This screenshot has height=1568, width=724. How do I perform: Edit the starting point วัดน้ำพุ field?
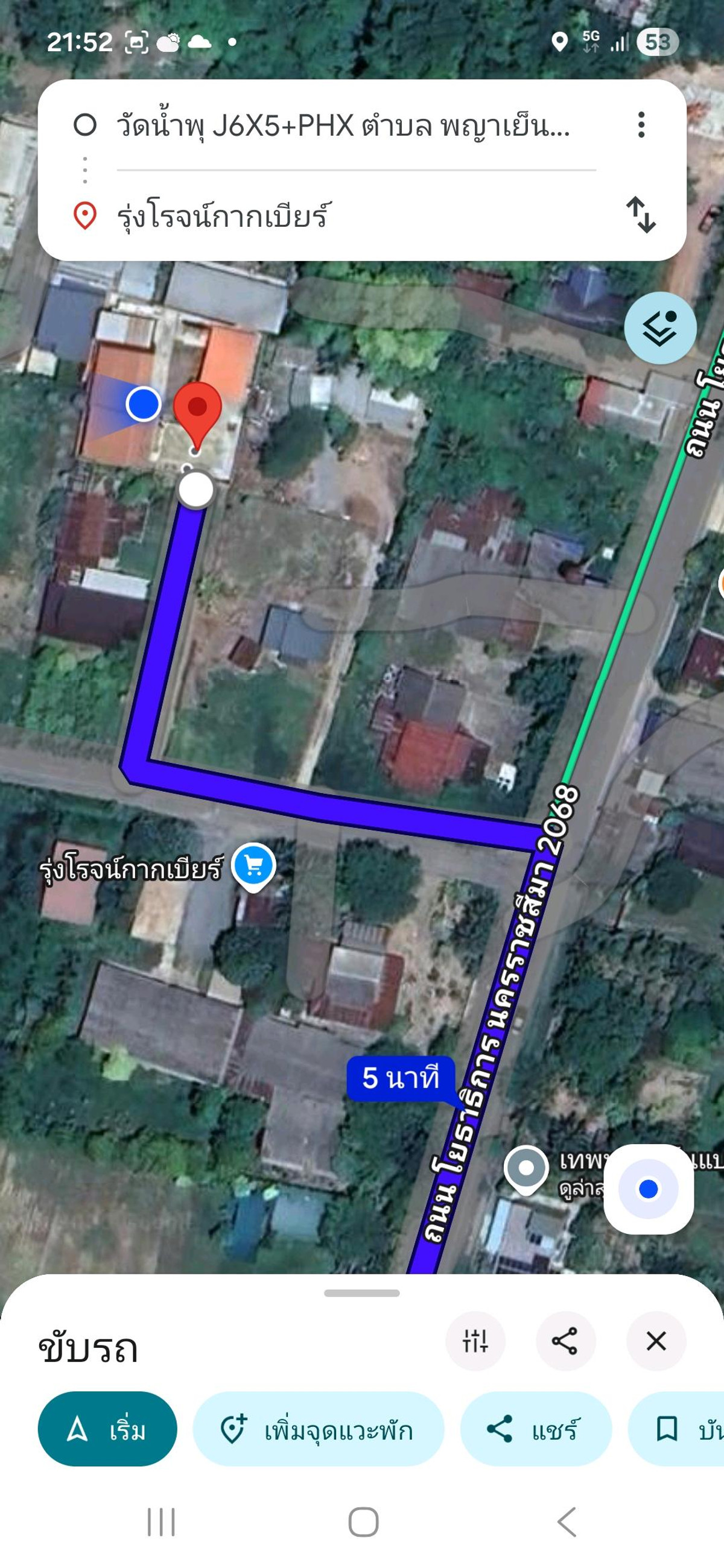point(343,126)
